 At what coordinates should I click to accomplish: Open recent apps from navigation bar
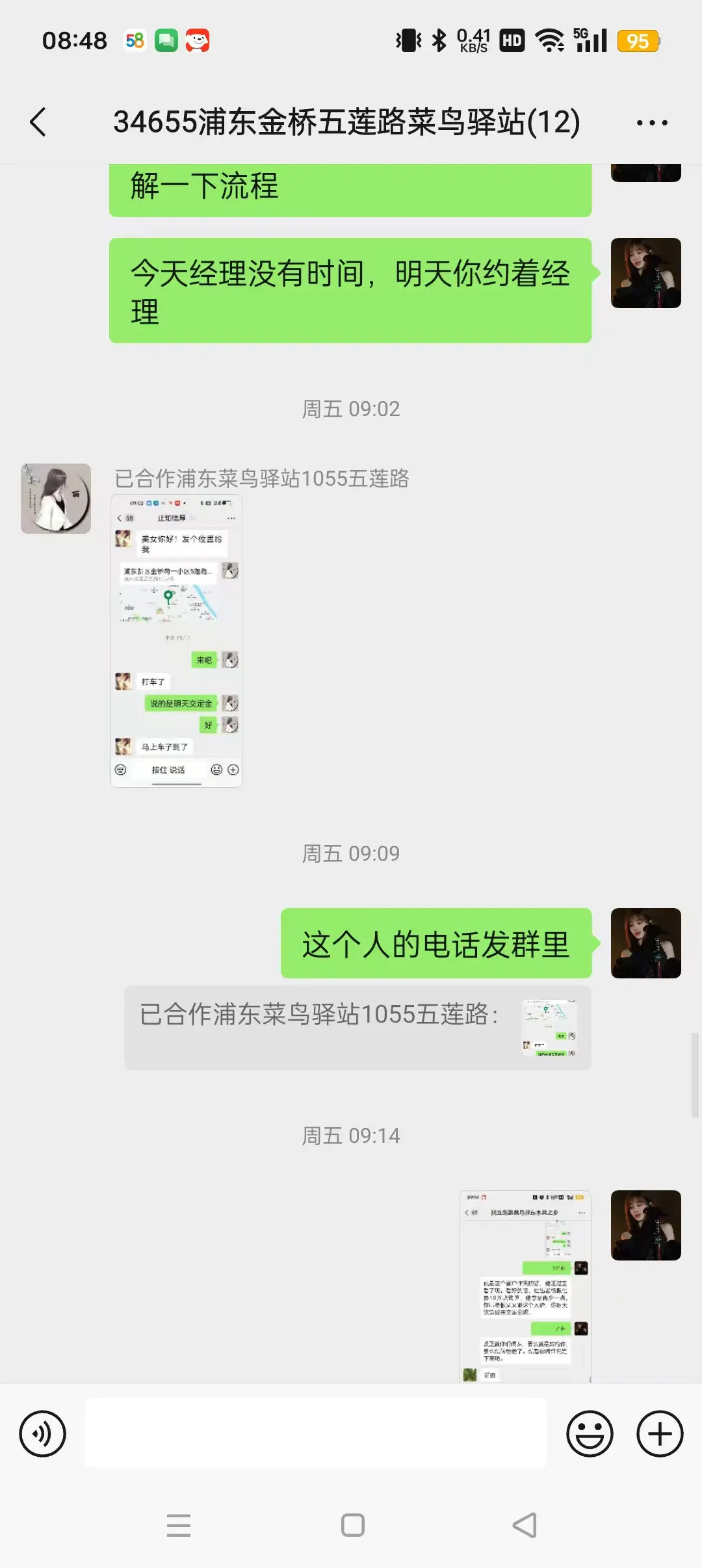tap(179, 1524)
